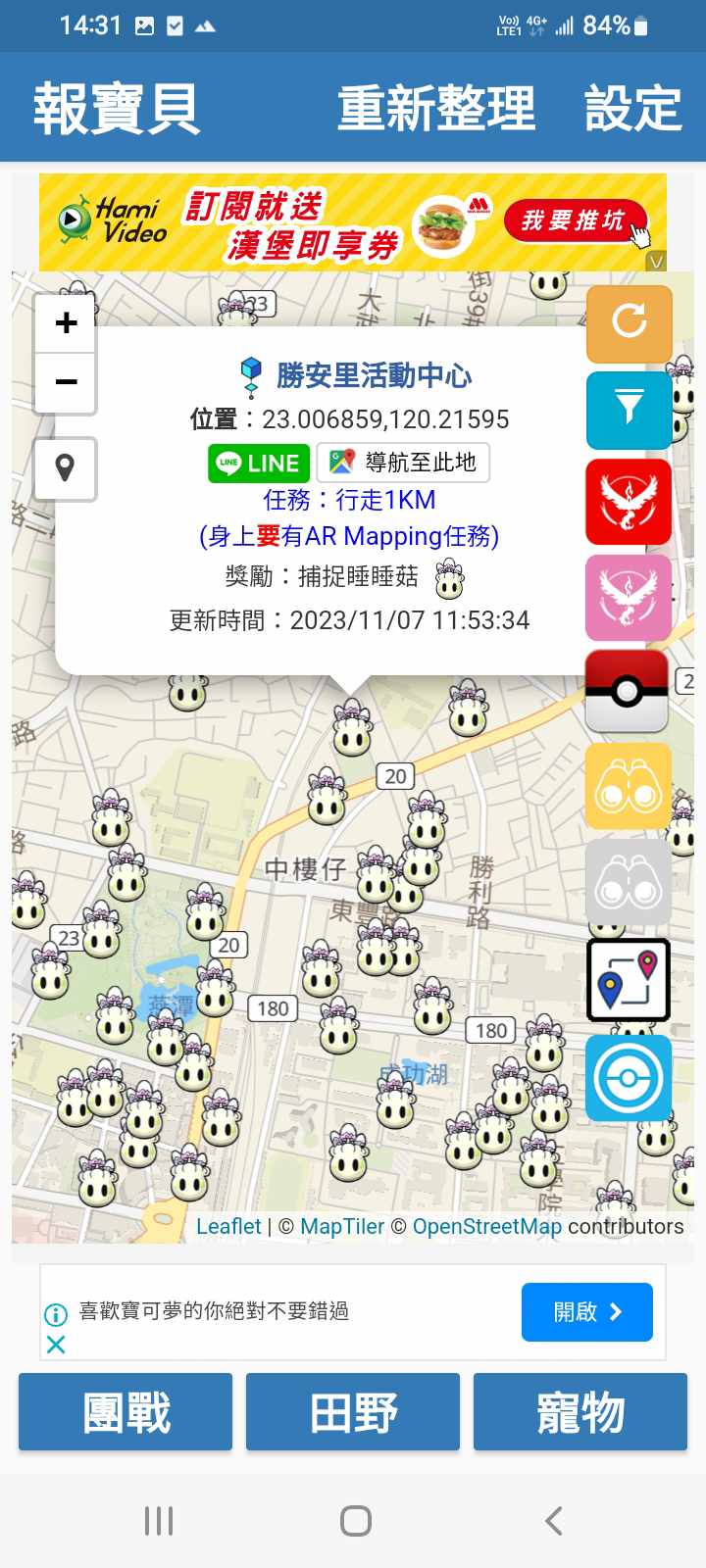Screen dimensions: 706x1568
Task: Tap 重新整理 in the top bar
Action: click(436, 108)
